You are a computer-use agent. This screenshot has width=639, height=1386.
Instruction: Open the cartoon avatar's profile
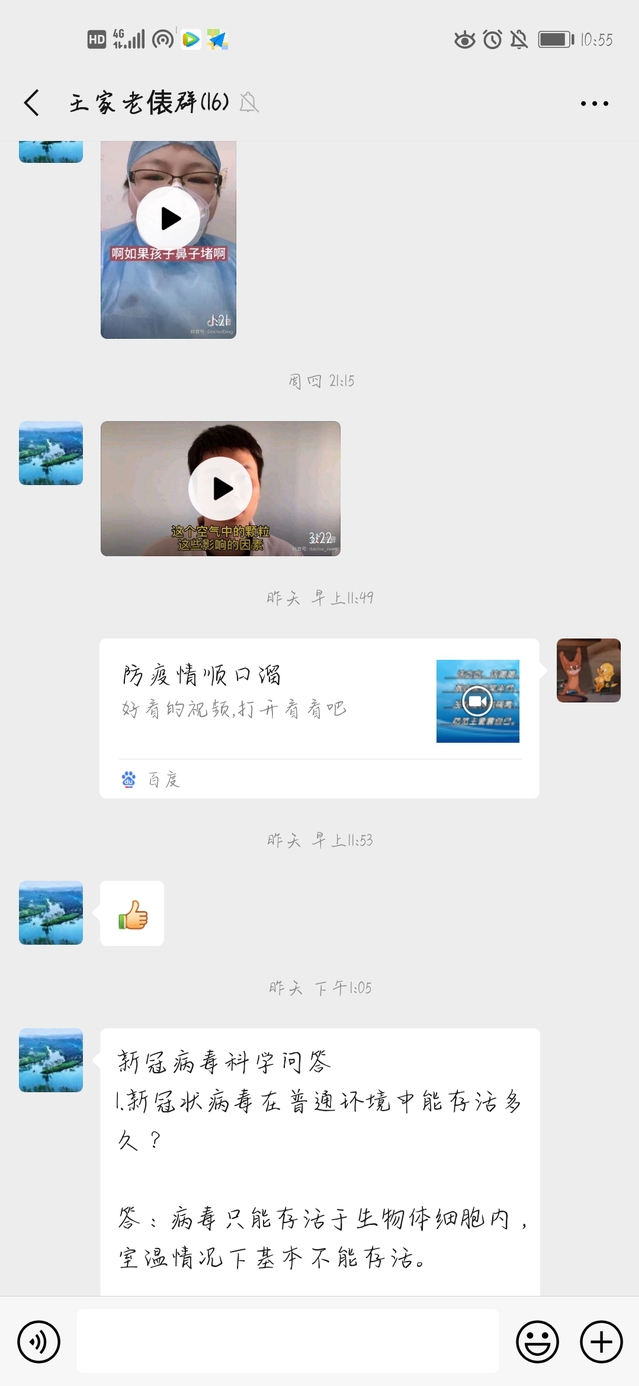coord(588,671)
